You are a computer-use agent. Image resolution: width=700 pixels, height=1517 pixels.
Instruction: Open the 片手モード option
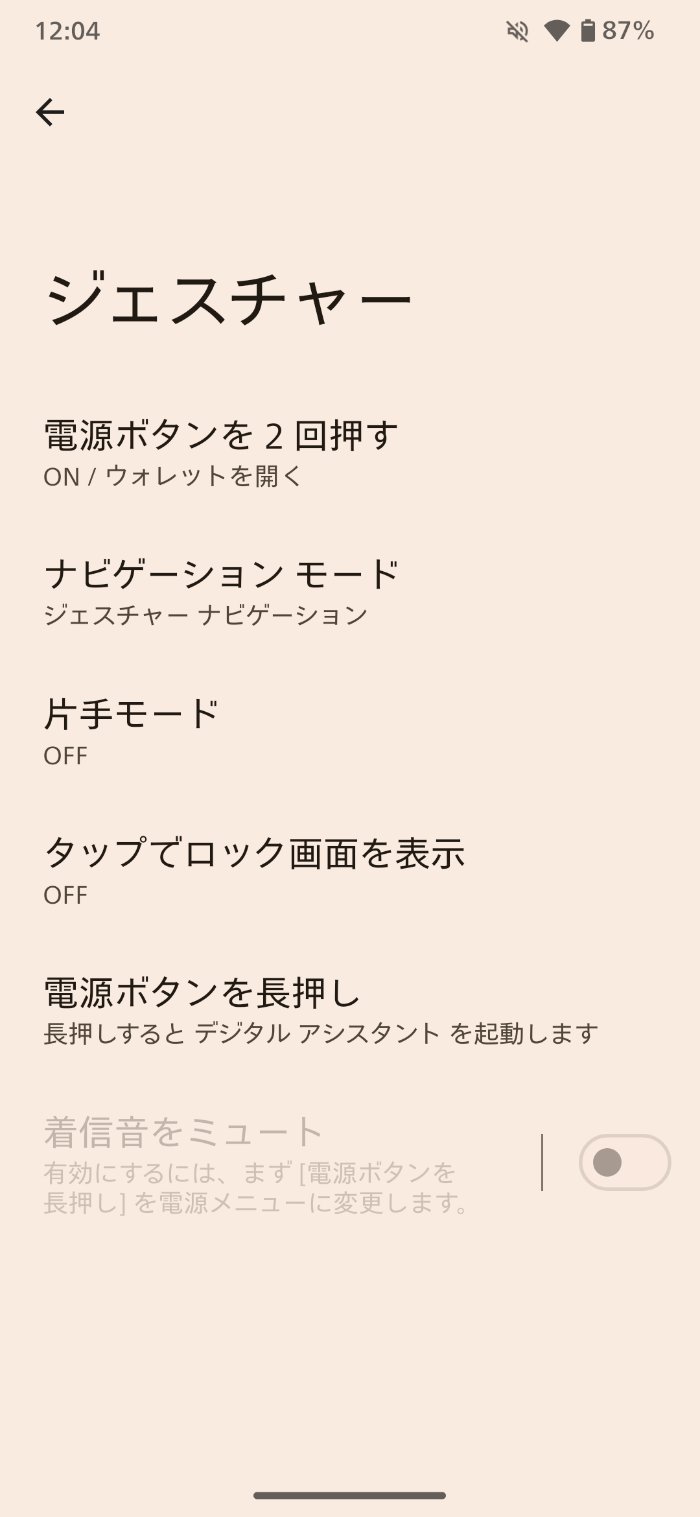pos(131,732)
